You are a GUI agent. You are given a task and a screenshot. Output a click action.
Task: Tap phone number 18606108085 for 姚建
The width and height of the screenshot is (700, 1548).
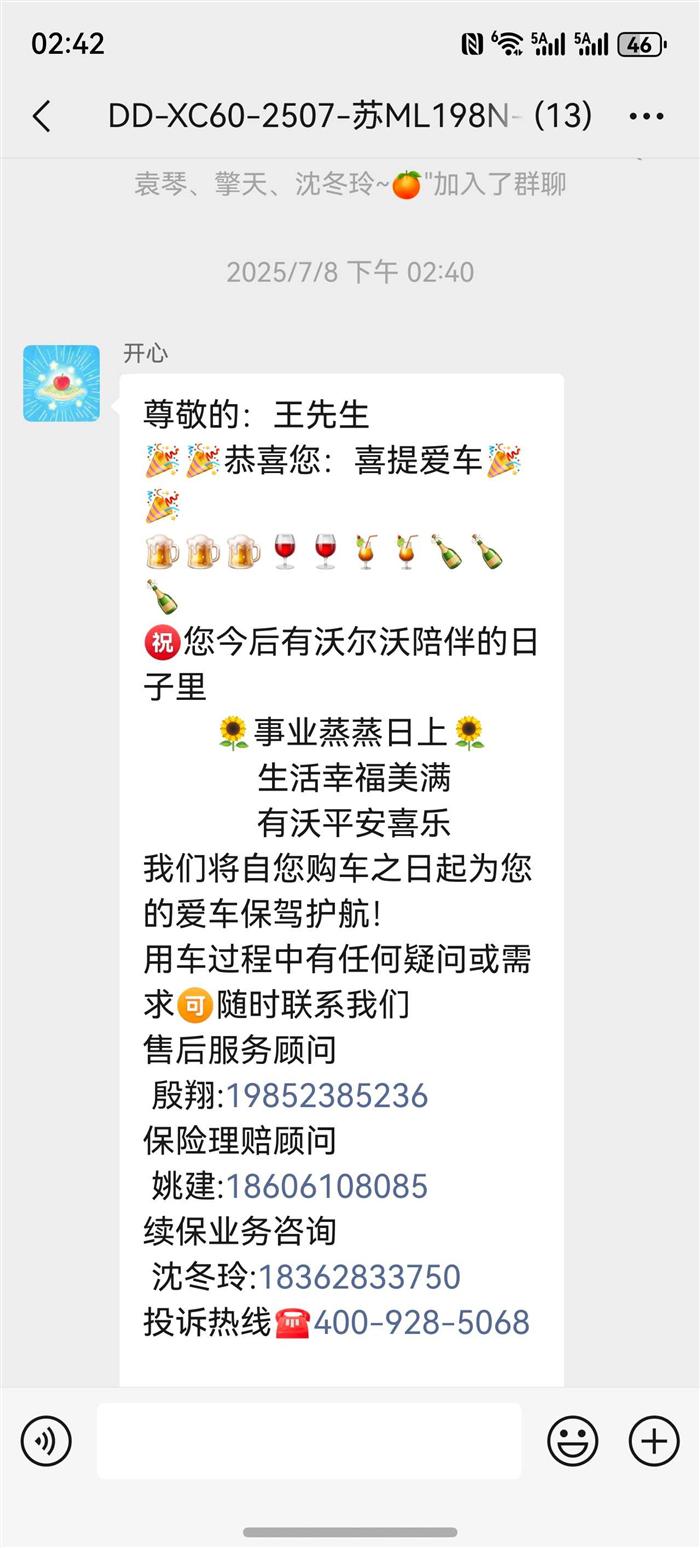(x=327, y=1186)
